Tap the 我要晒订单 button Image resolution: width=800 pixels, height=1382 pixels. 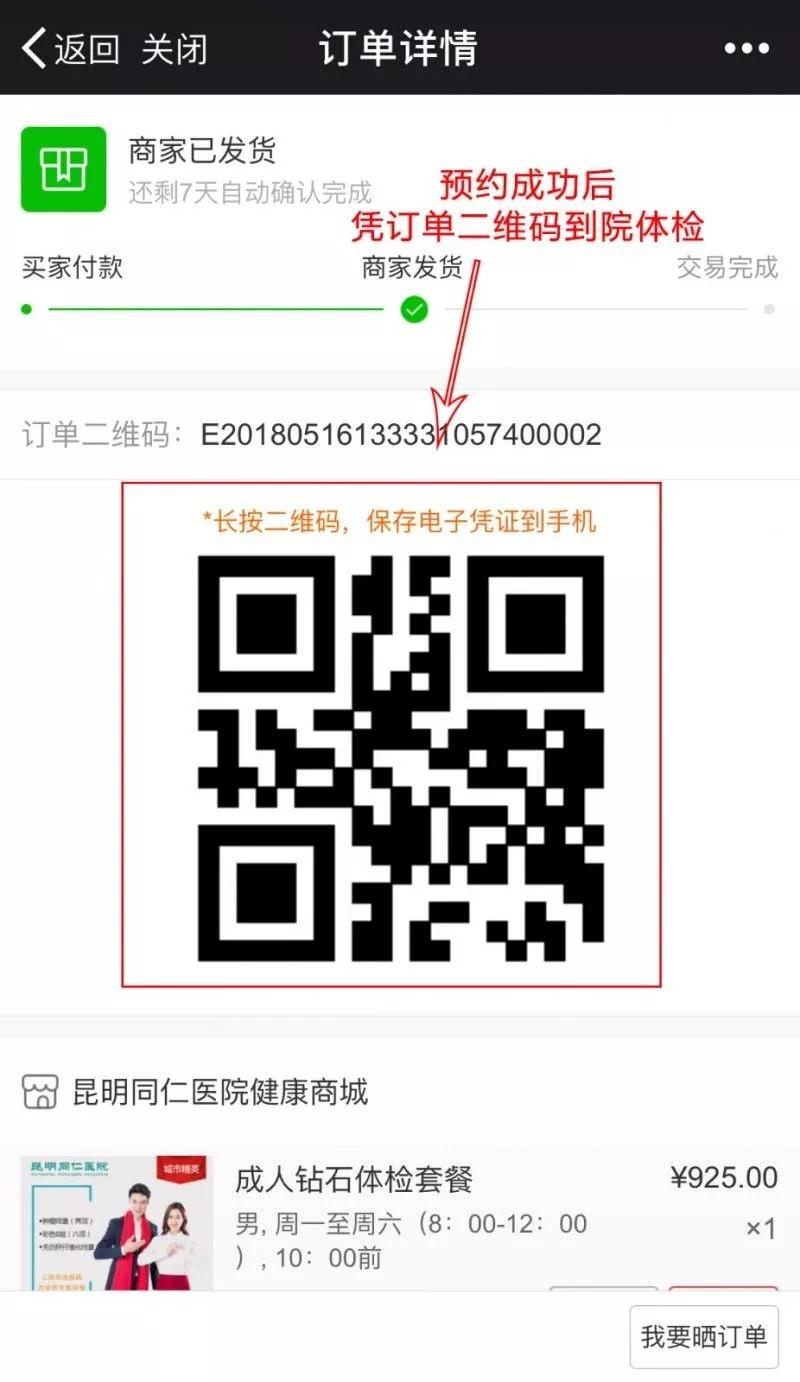[704, 1337]
